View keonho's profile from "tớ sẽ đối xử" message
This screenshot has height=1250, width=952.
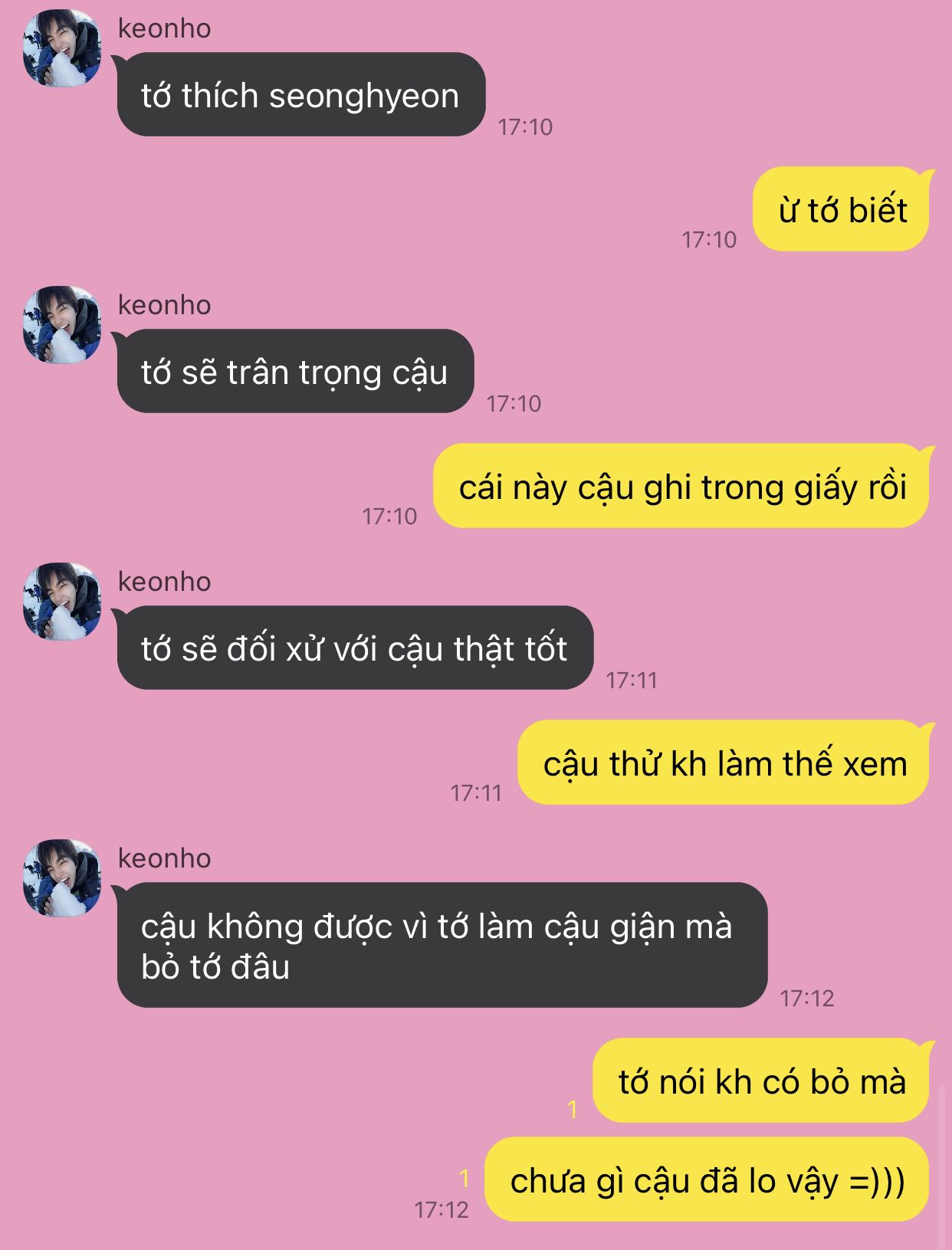click(x=62, y=602)
